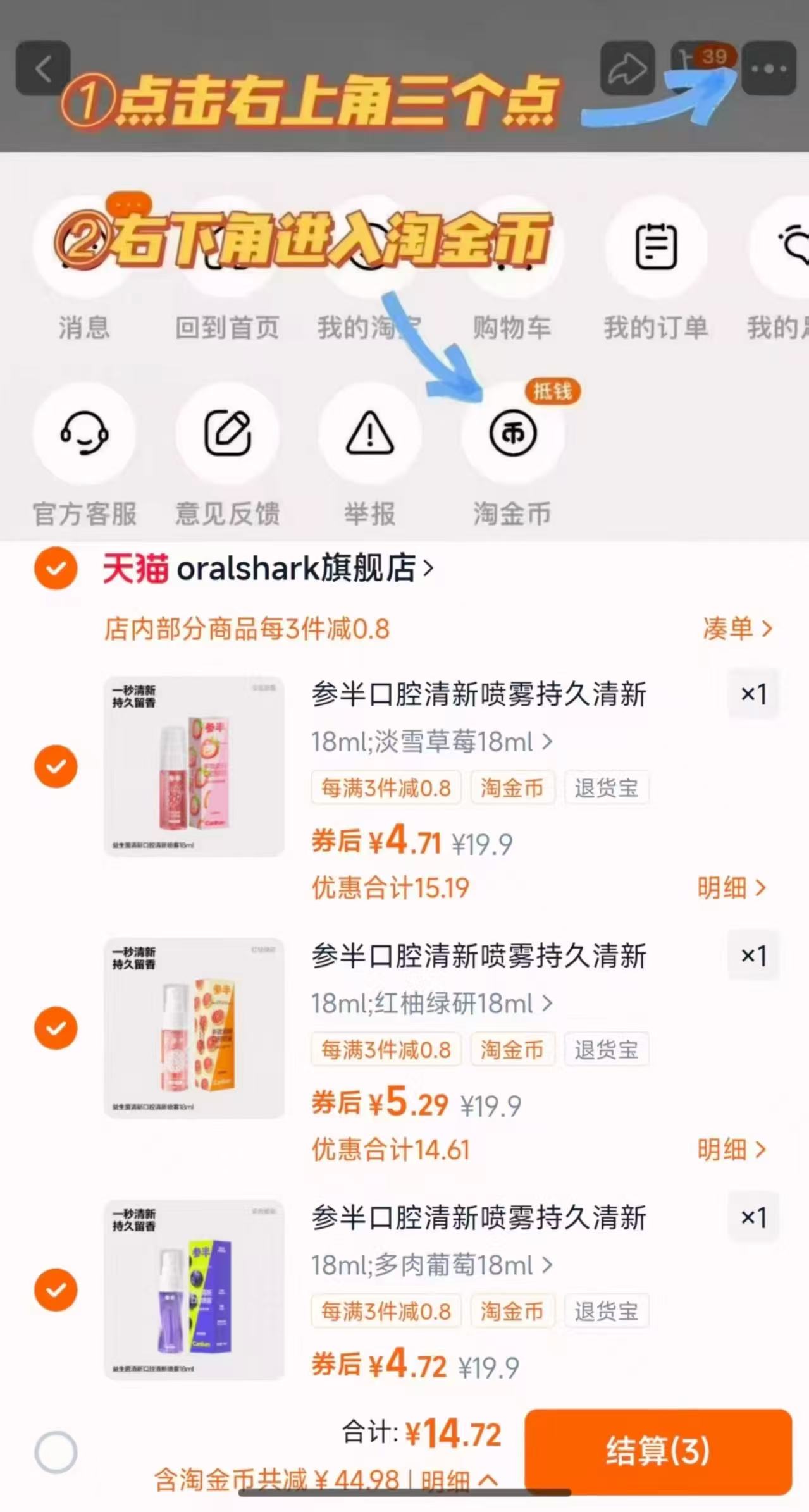This screenshot has width=809, height=1512.
Task: Open the 淘金币 coin icon
Action: pyautogui.click(x=513, y=434)
